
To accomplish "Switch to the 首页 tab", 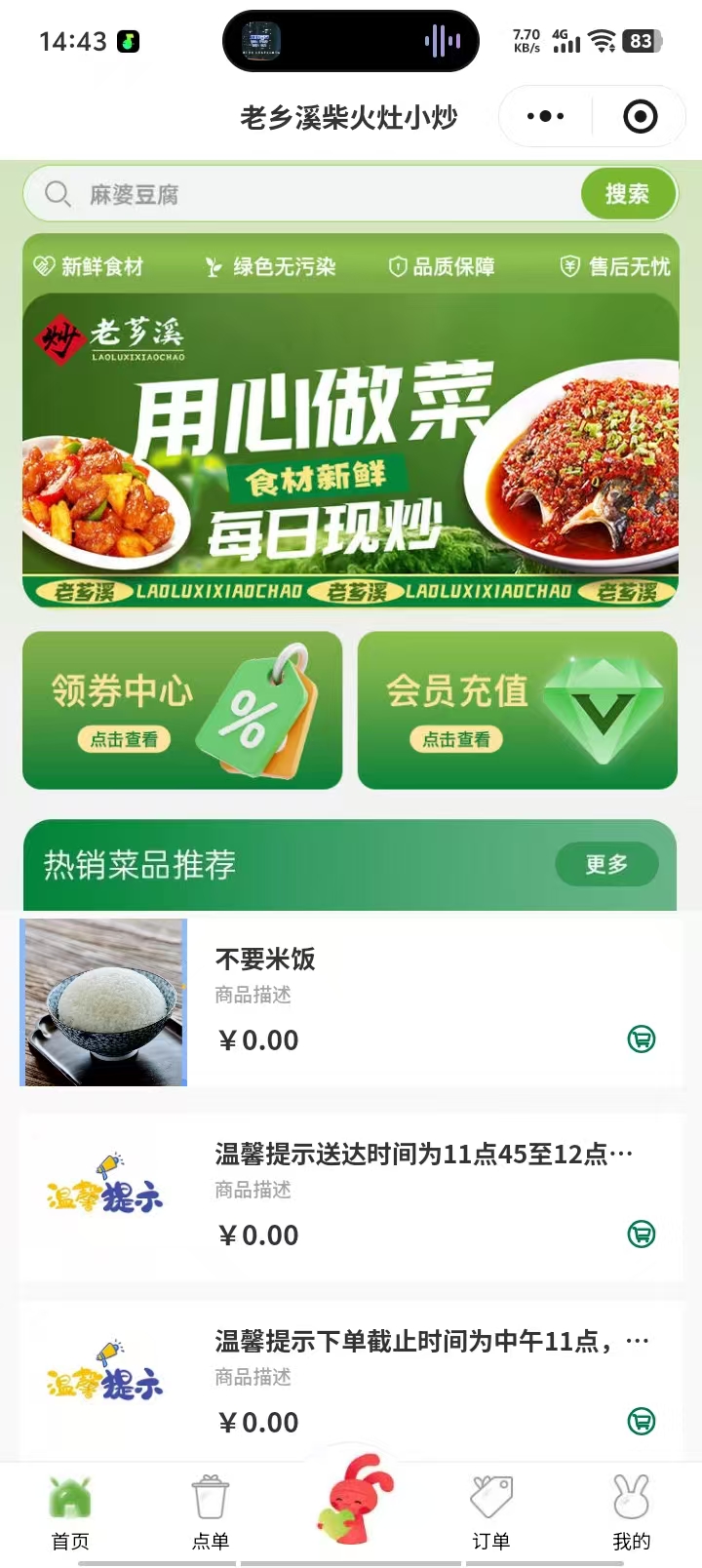I will pos(70,1511).
